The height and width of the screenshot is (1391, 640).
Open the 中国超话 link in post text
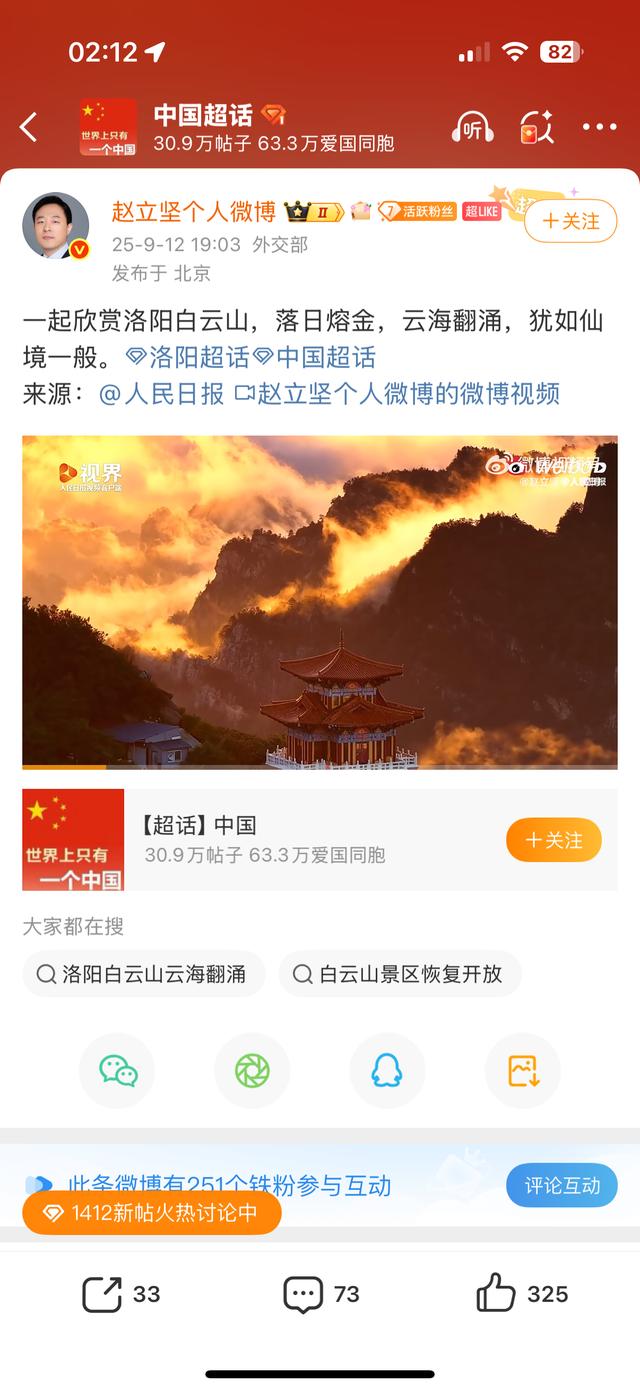[314, 357]
